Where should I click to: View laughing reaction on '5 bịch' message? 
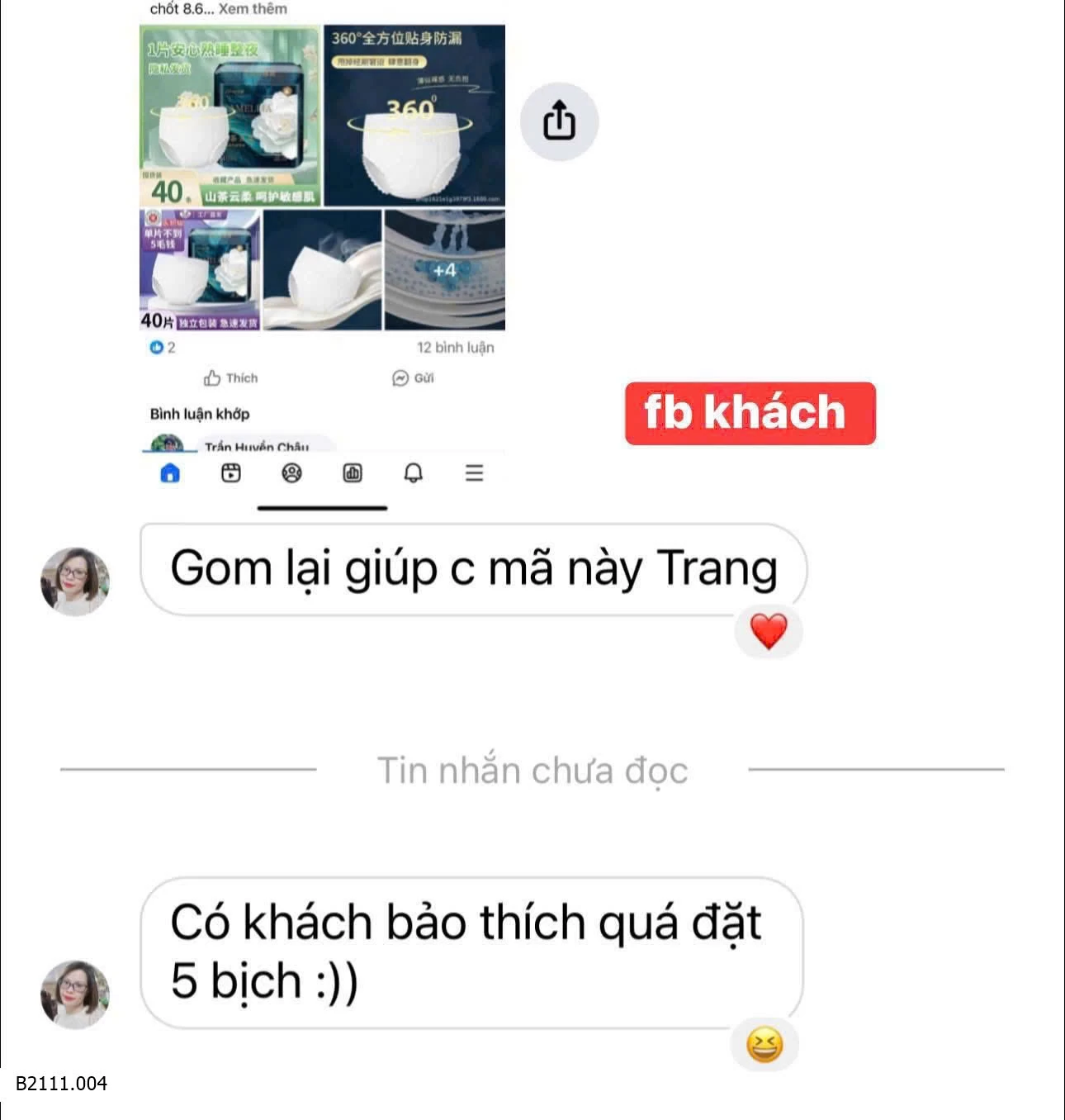764,1045
